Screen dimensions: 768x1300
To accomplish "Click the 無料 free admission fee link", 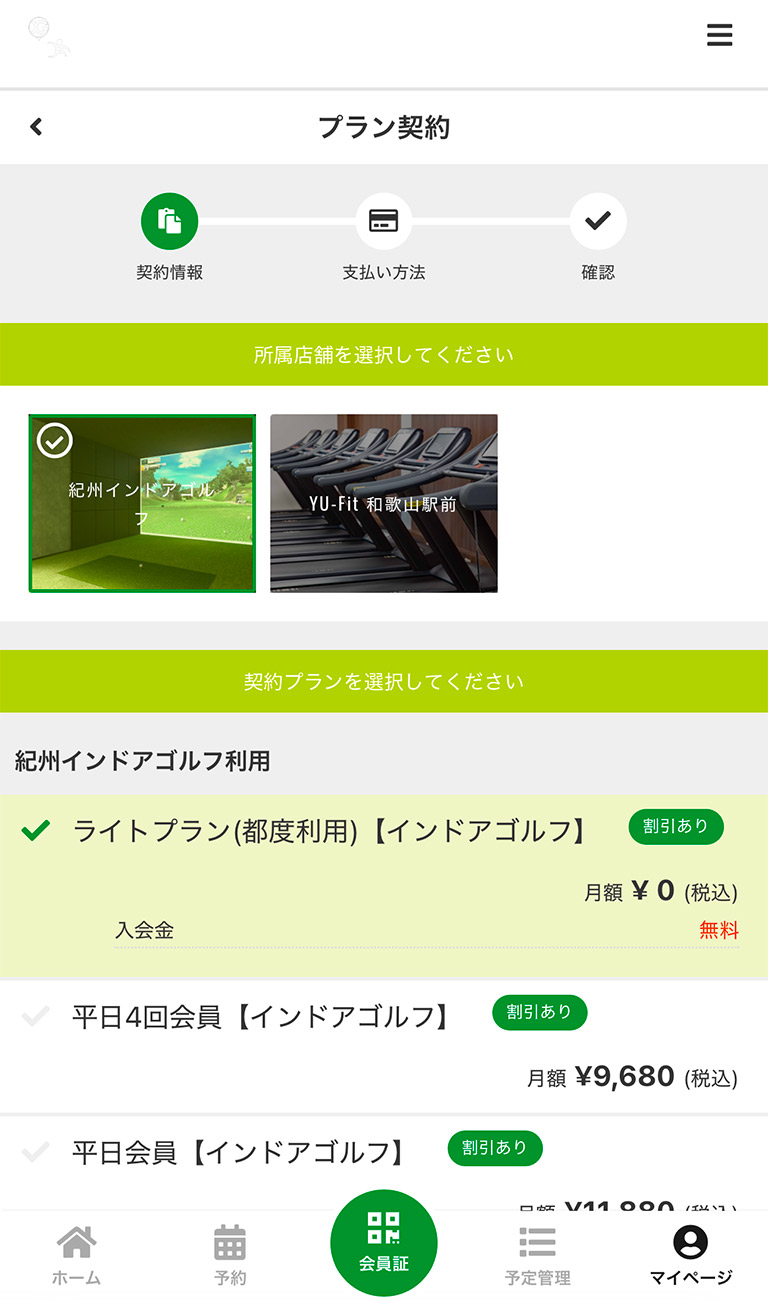I will (716, 930).
